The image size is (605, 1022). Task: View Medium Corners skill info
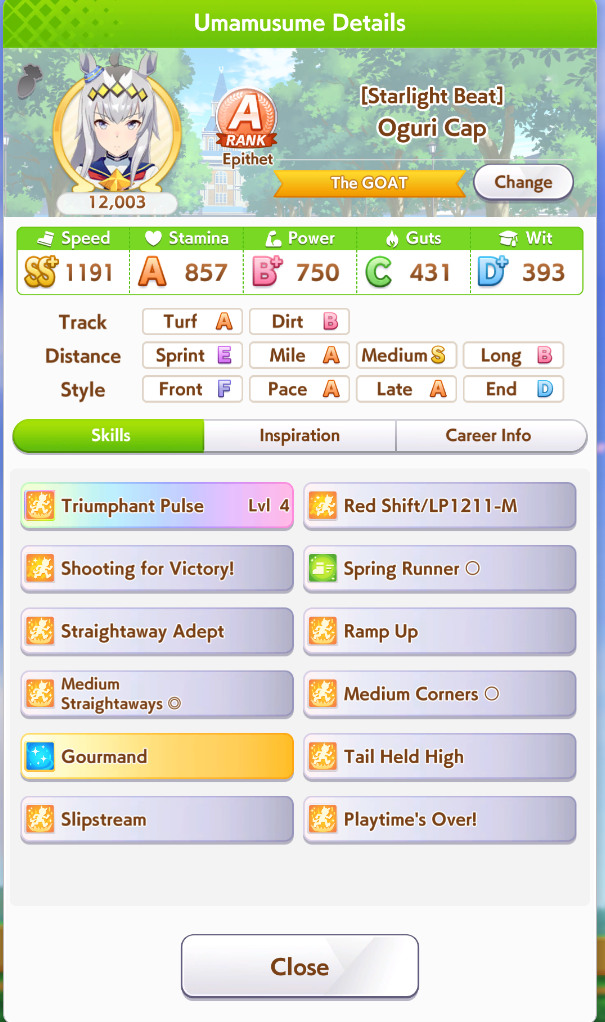[x=440, y=694]
